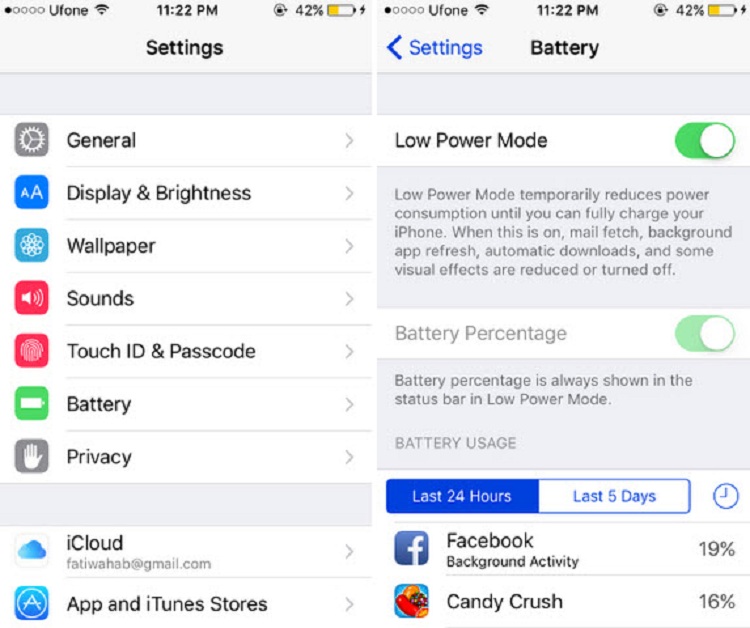Switch to Last 5 Days
750x628 pixels.
click(x=614, y=496)
